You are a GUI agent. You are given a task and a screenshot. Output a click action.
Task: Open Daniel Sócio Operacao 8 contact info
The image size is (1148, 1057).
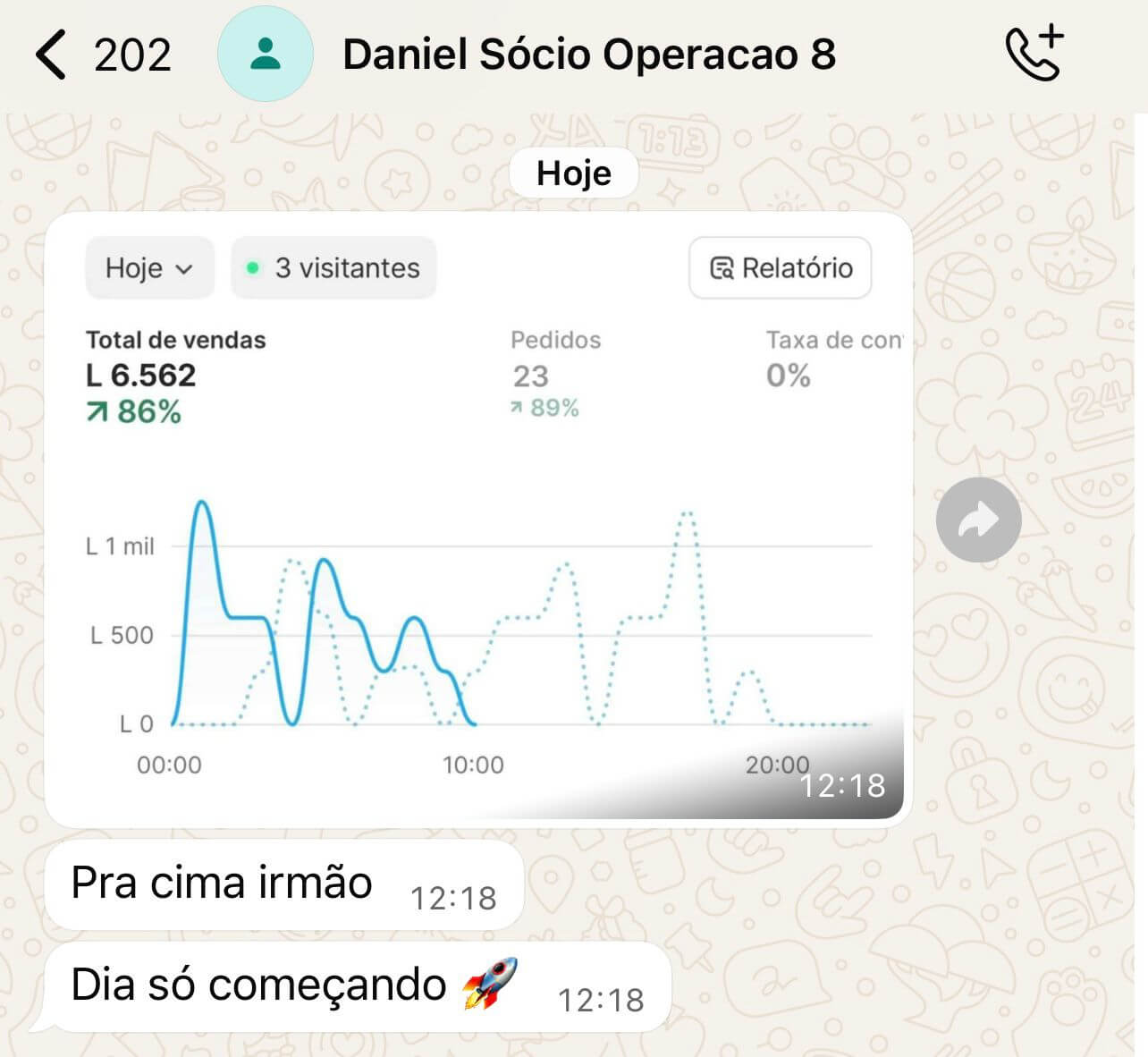(588, 55)
